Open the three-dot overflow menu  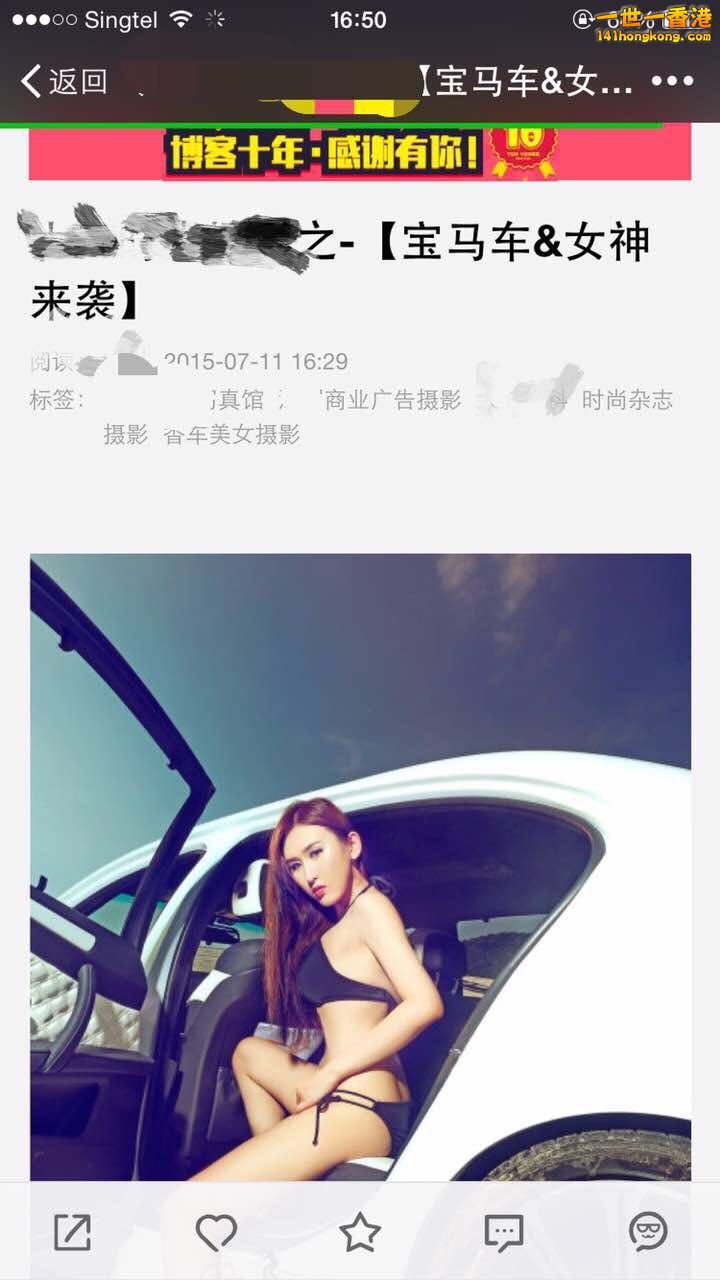point(672,82)
